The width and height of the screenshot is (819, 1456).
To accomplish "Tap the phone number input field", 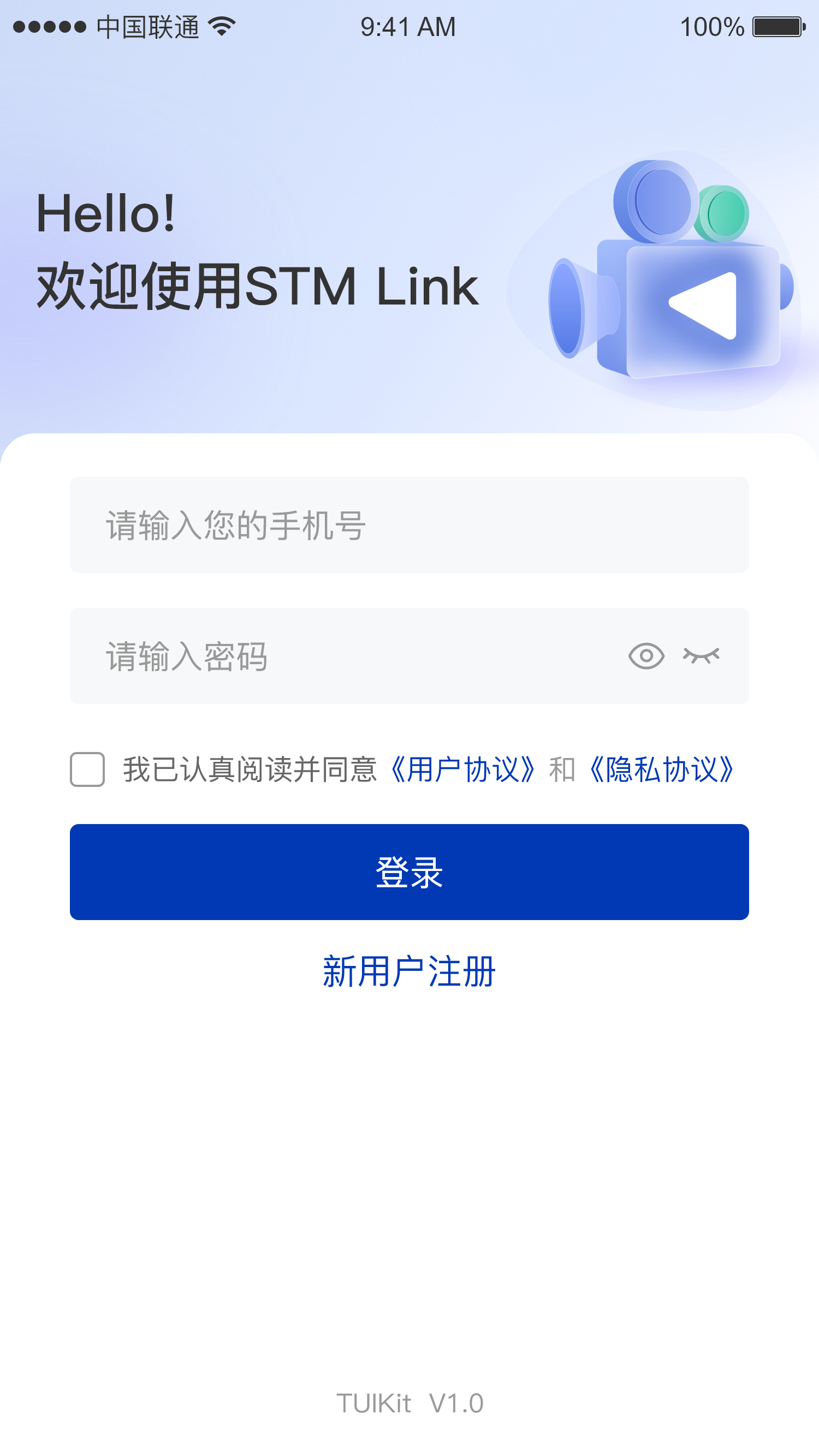I will (x=409, y=525).
